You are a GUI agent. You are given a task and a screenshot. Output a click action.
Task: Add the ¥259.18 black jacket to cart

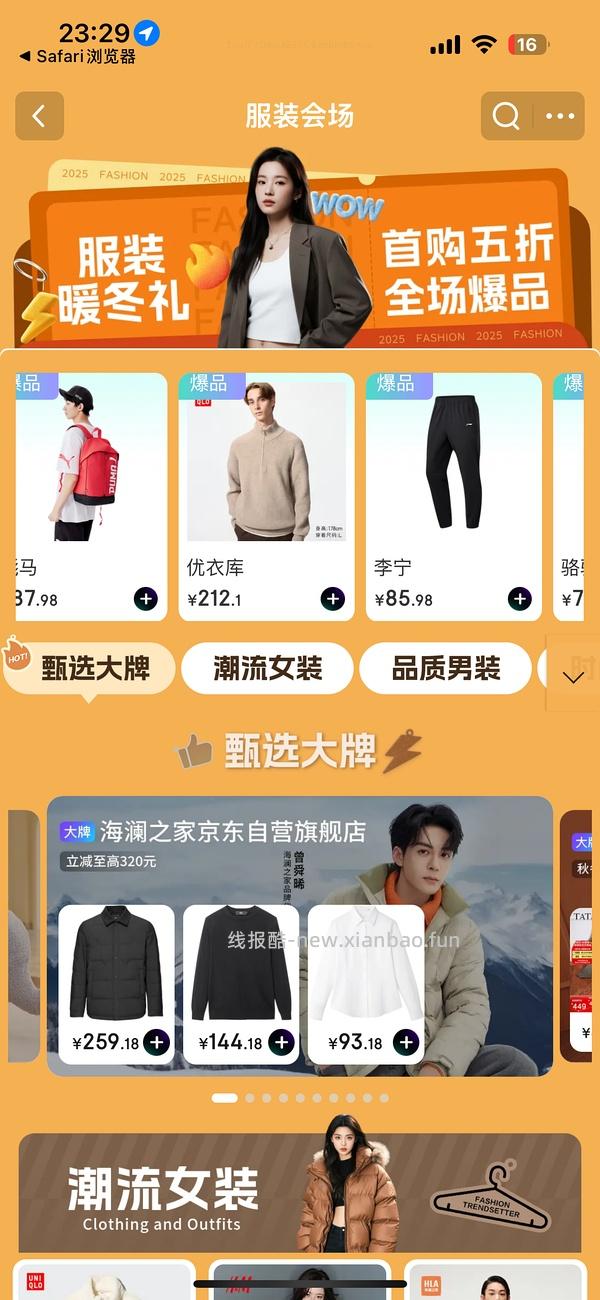point(157,1043)
